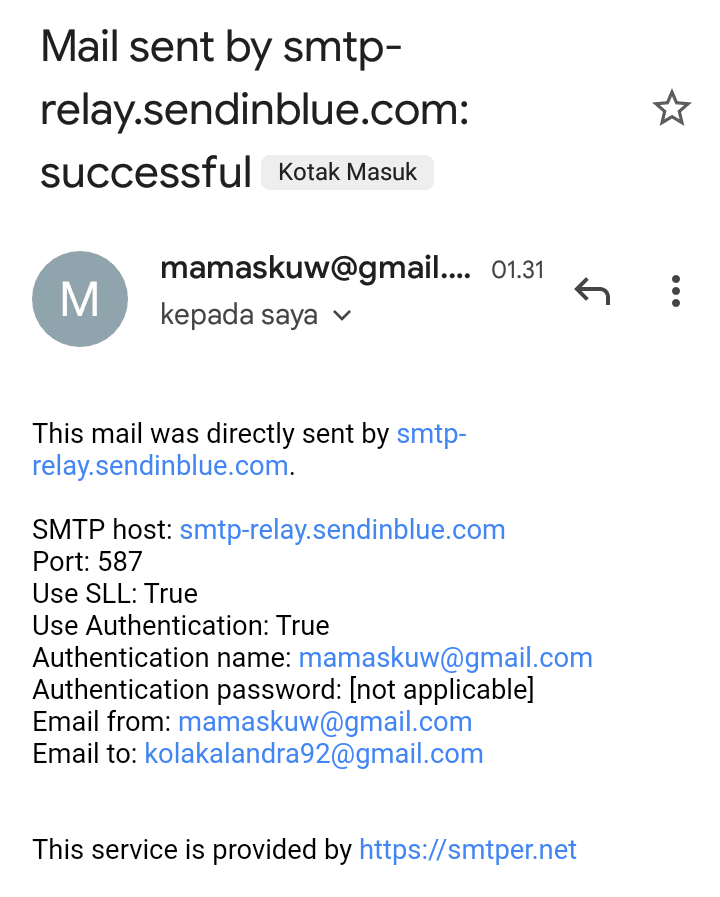
Task: Tap the Kotak Masuk label chip
Action: point(347,172)
